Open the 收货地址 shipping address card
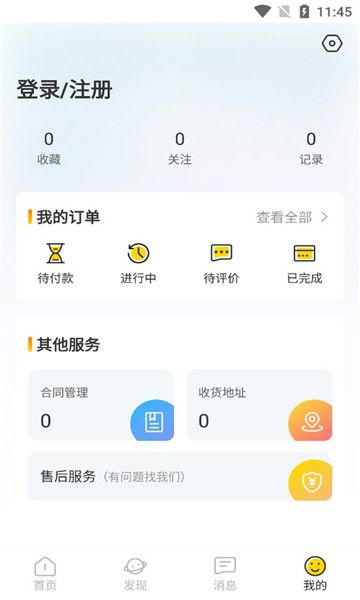Screen dimensions: 360x600 [x=259, y=405]
